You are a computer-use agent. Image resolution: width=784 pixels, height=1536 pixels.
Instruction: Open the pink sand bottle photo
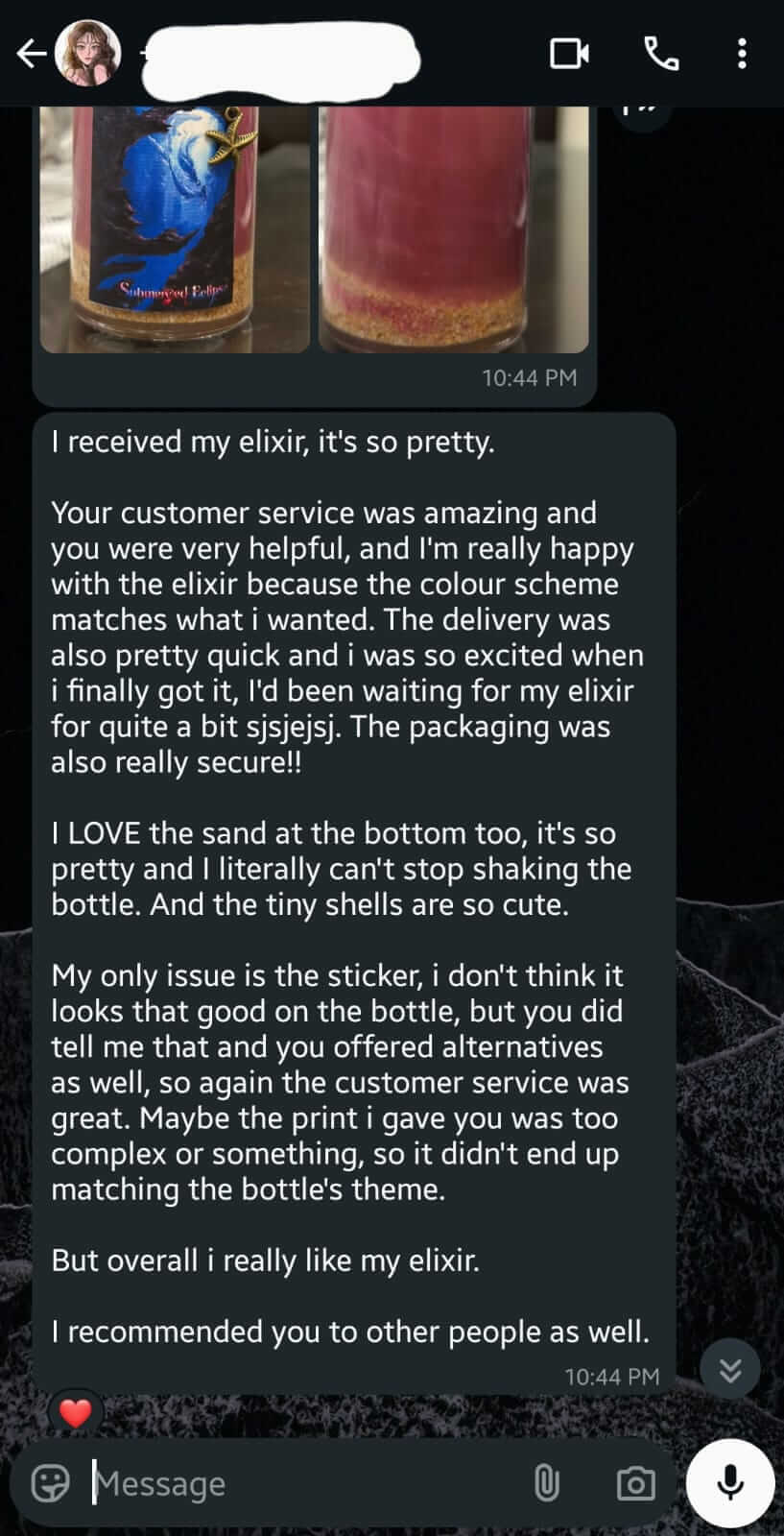pos(453,228)
